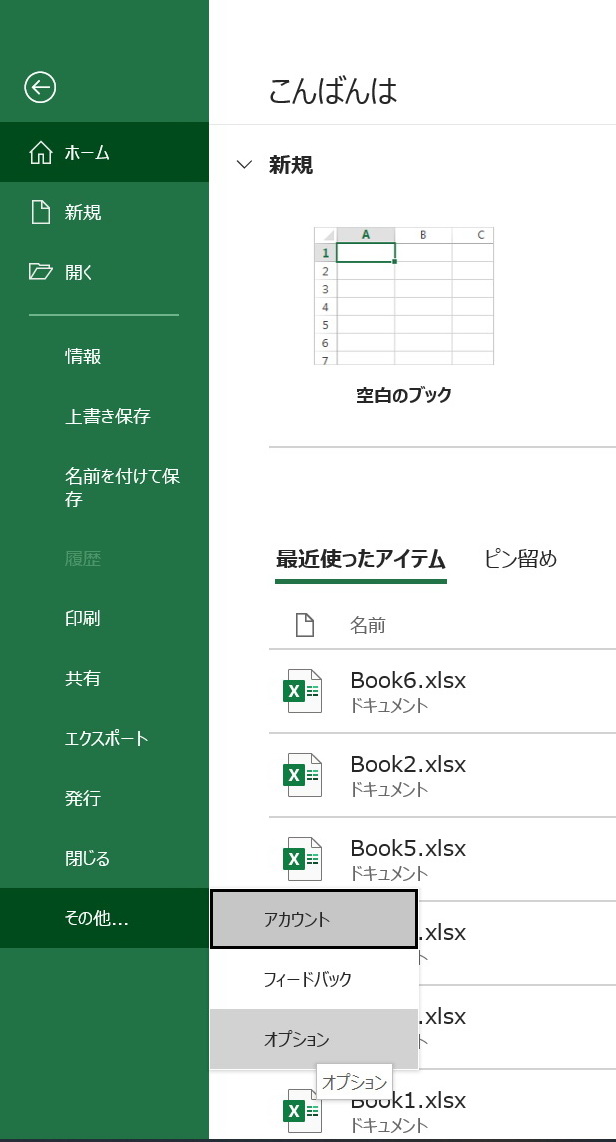Choose アカウント in the popup
The height and width of the screenshot is (1142, 616).
313,919
